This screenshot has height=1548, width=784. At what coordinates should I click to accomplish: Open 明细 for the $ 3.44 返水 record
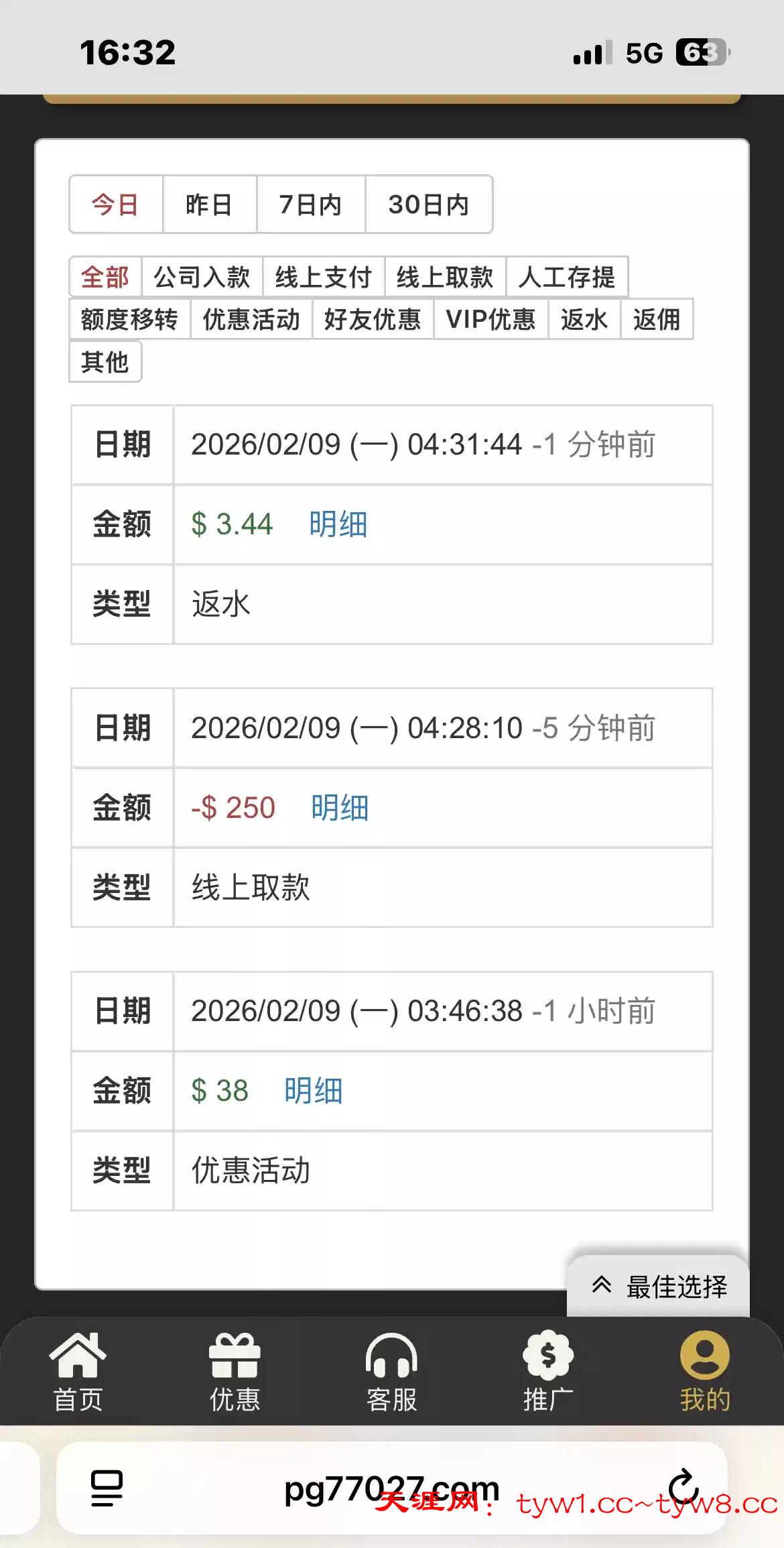(x=338, y=524)
